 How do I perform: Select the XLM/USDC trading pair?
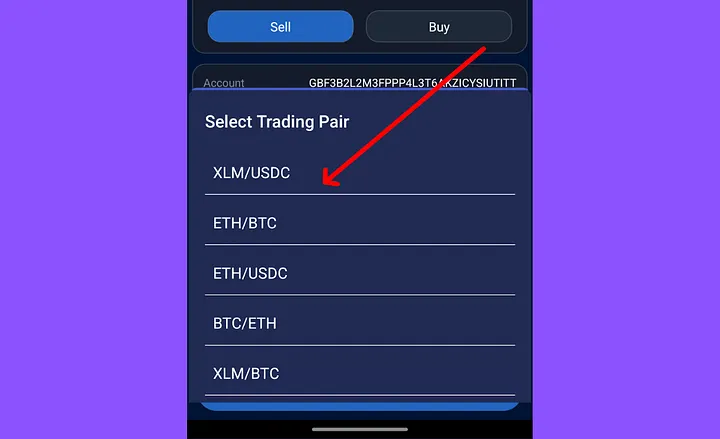(x=359, y=173)
